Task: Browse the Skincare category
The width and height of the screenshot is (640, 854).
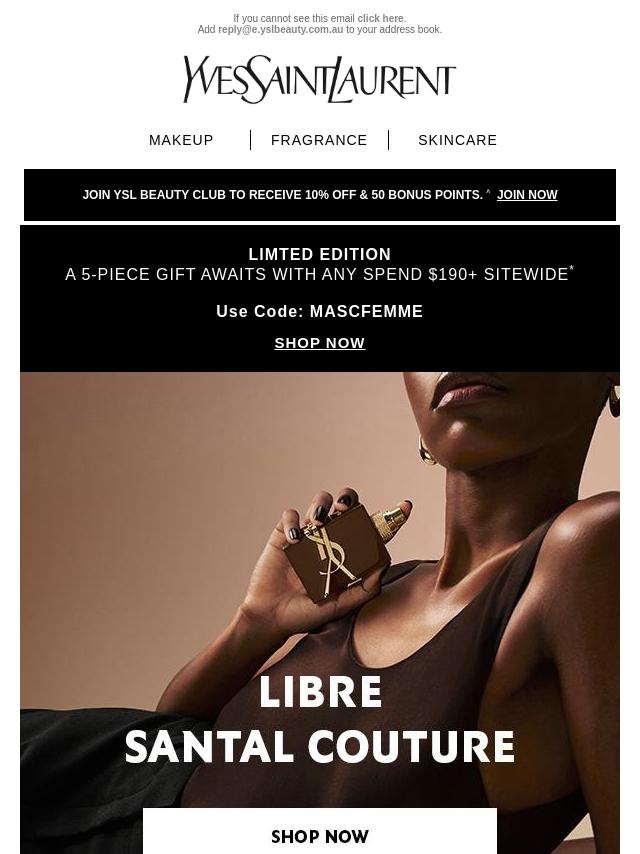Action: tap(458, 140)
